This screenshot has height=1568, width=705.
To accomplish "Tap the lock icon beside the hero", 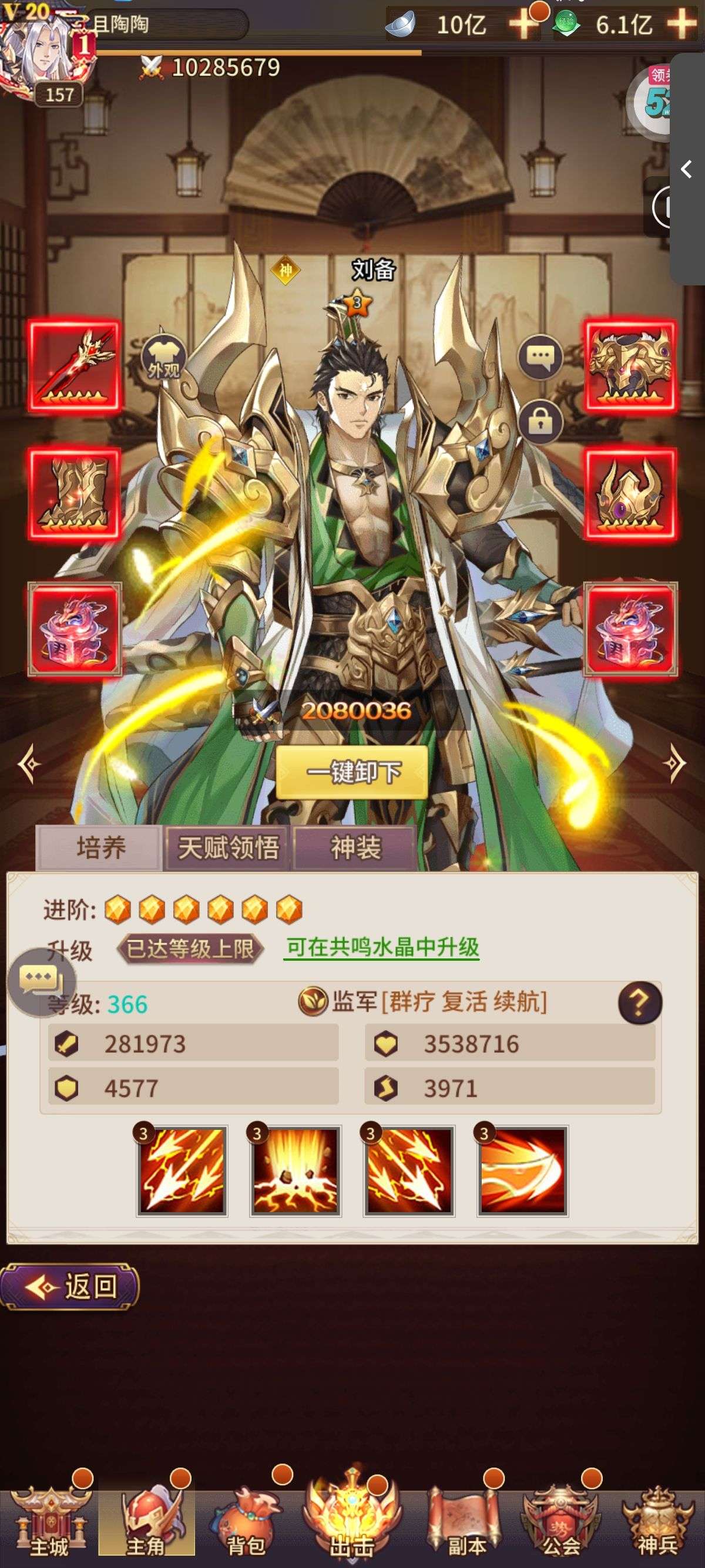I will pyautogui.click(x=540, y=420).
